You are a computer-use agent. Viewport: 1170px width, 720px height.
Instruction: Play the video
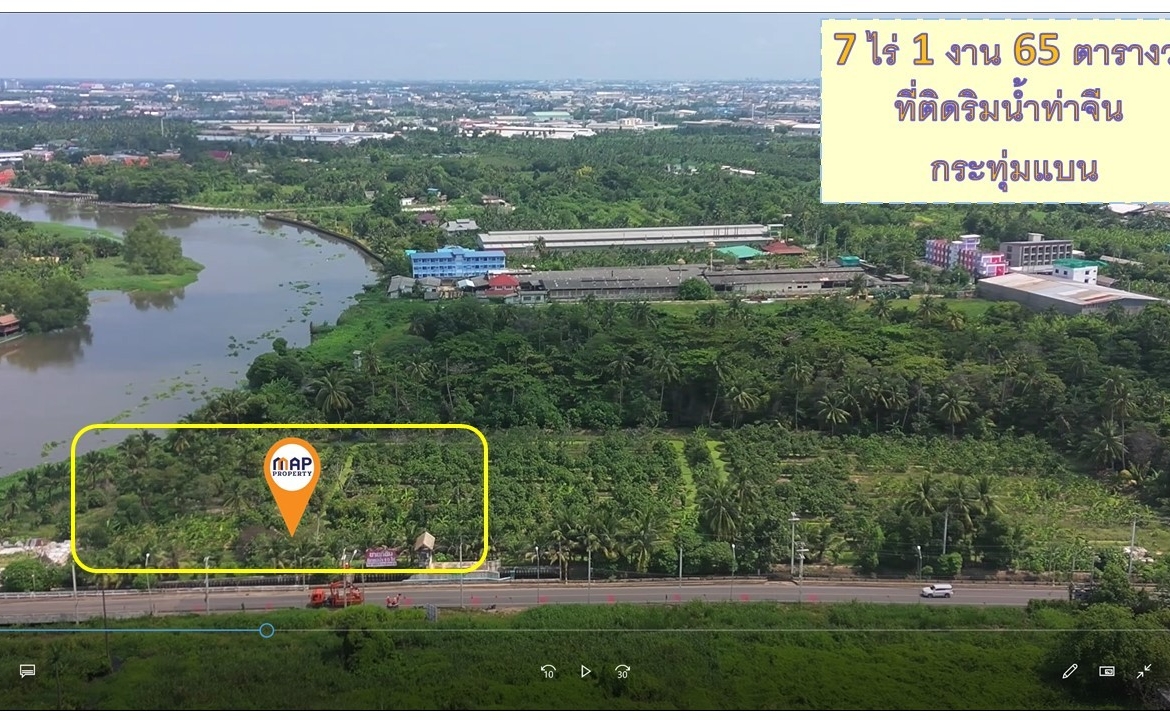(x=586, y=671)
